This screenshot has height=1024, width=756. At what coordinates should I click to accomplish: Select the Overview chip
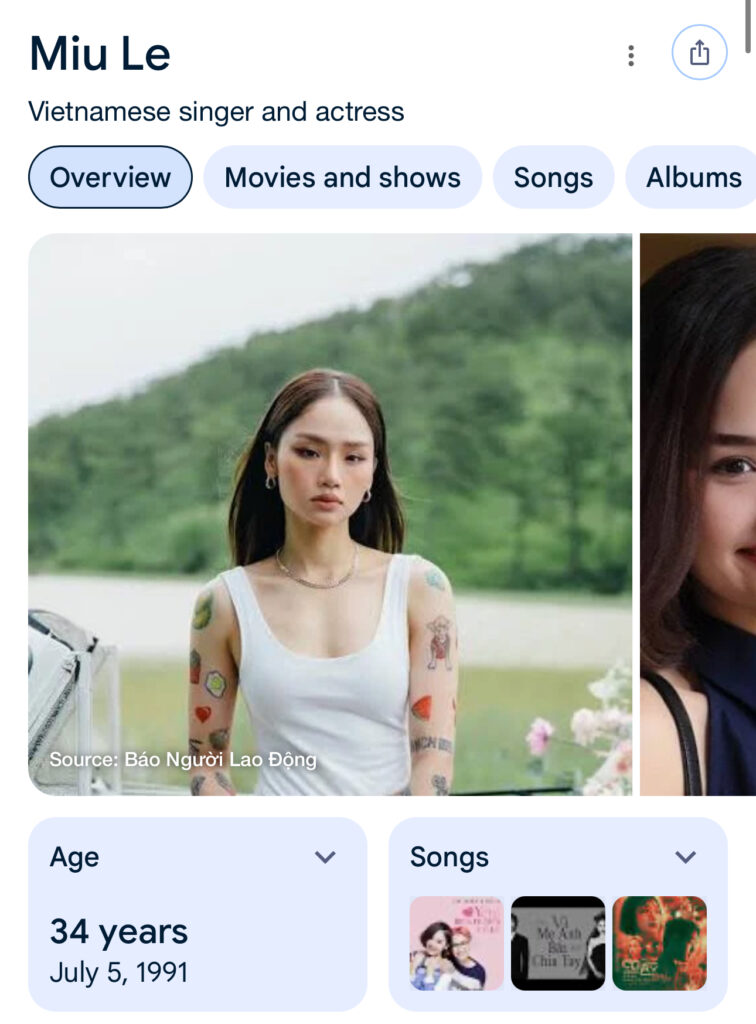tap(110, 178)
